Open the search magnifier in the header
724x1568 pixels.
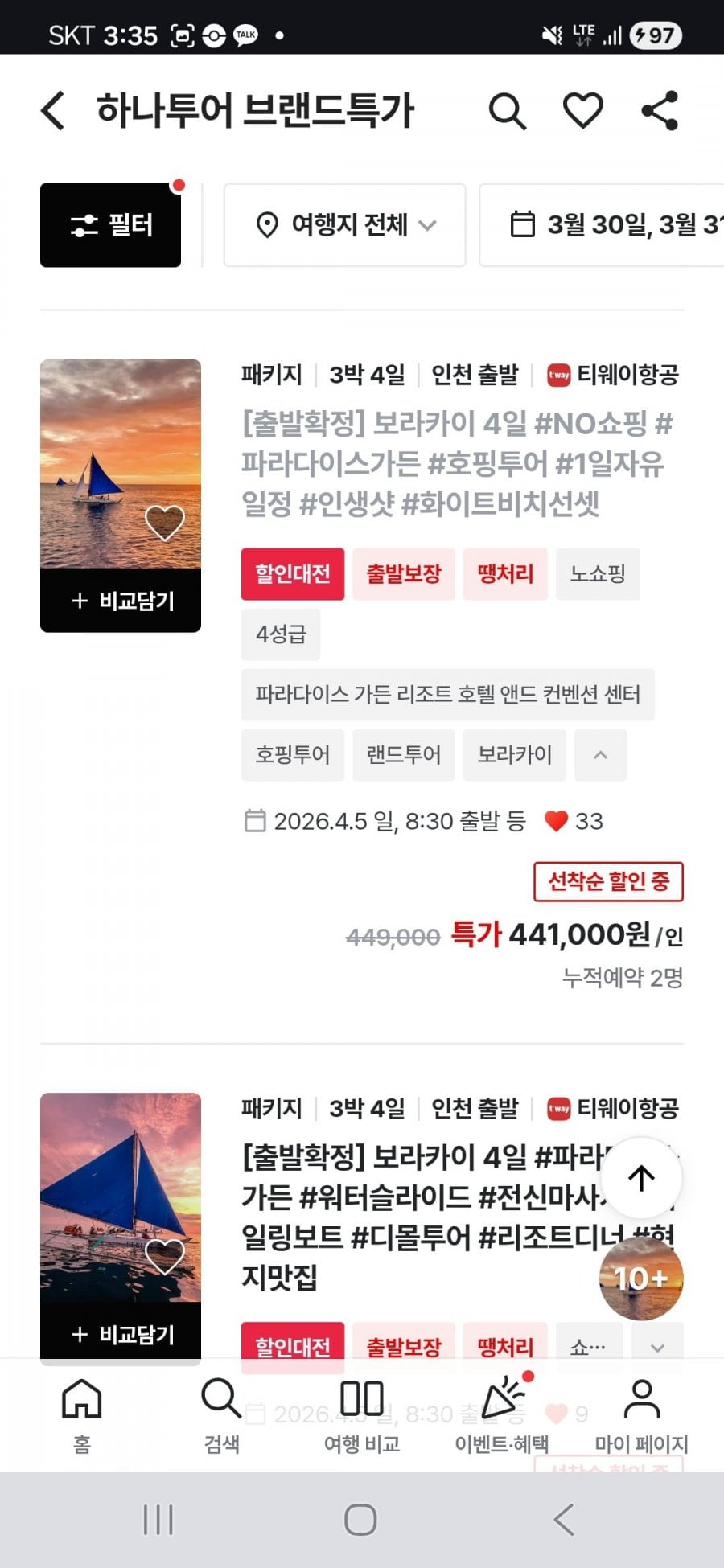[x=507, y=111]
